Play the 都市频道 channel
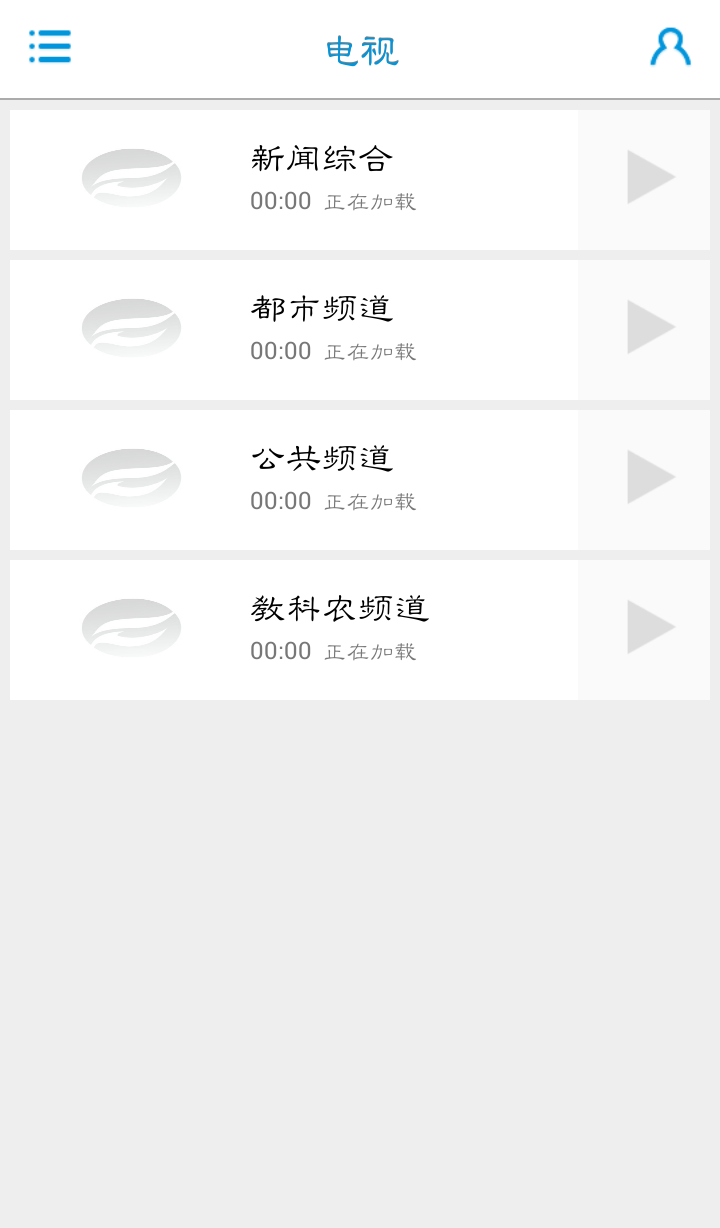Screen dimensions: 720x1228 coord(650,328)
